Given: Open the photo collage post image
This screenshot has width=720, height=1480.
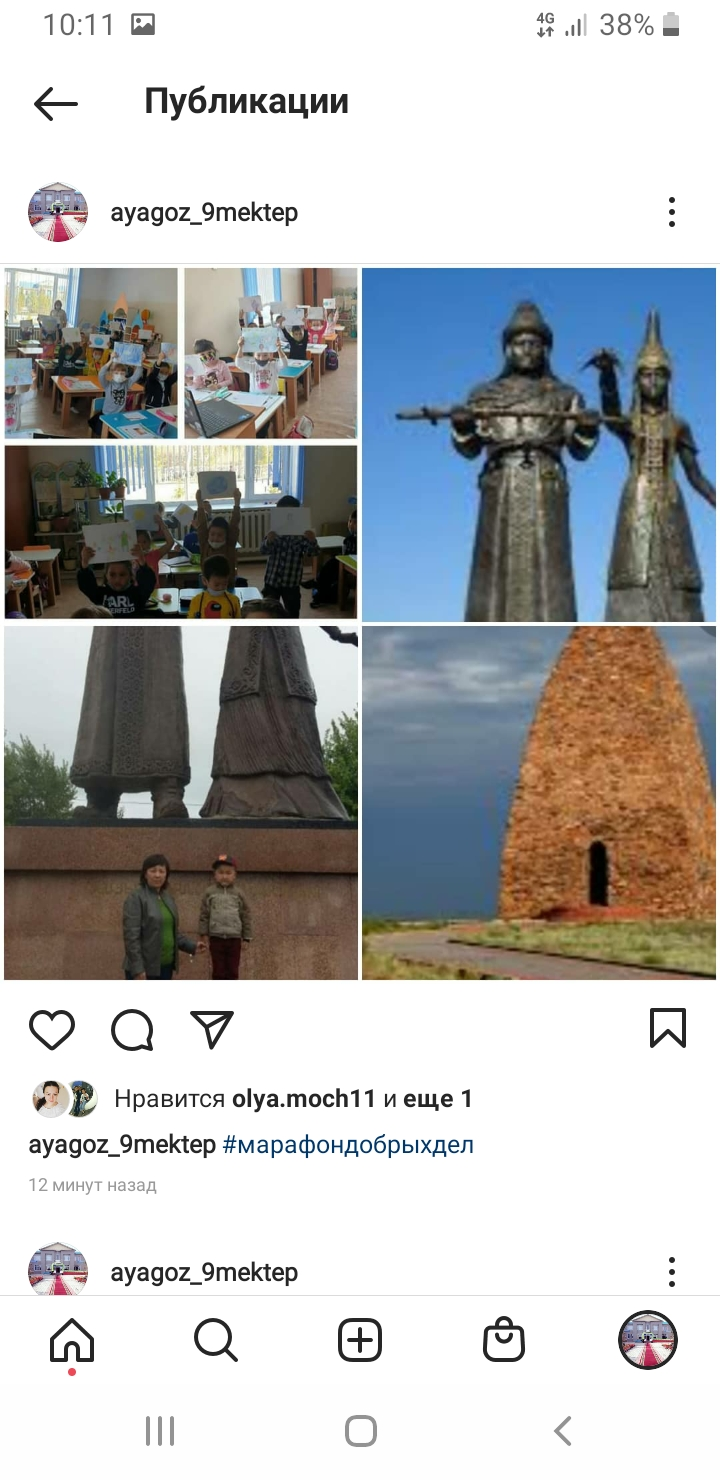Looking at the screenshot, I should tap(360, 623).
